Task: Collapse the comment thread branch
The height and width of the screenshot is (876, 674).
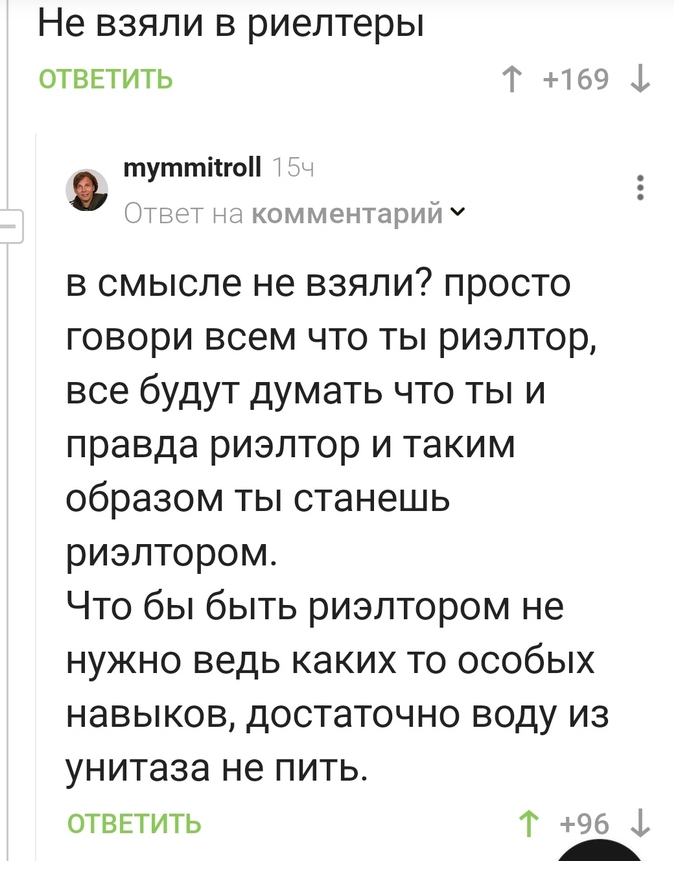Action: [10, 228]
